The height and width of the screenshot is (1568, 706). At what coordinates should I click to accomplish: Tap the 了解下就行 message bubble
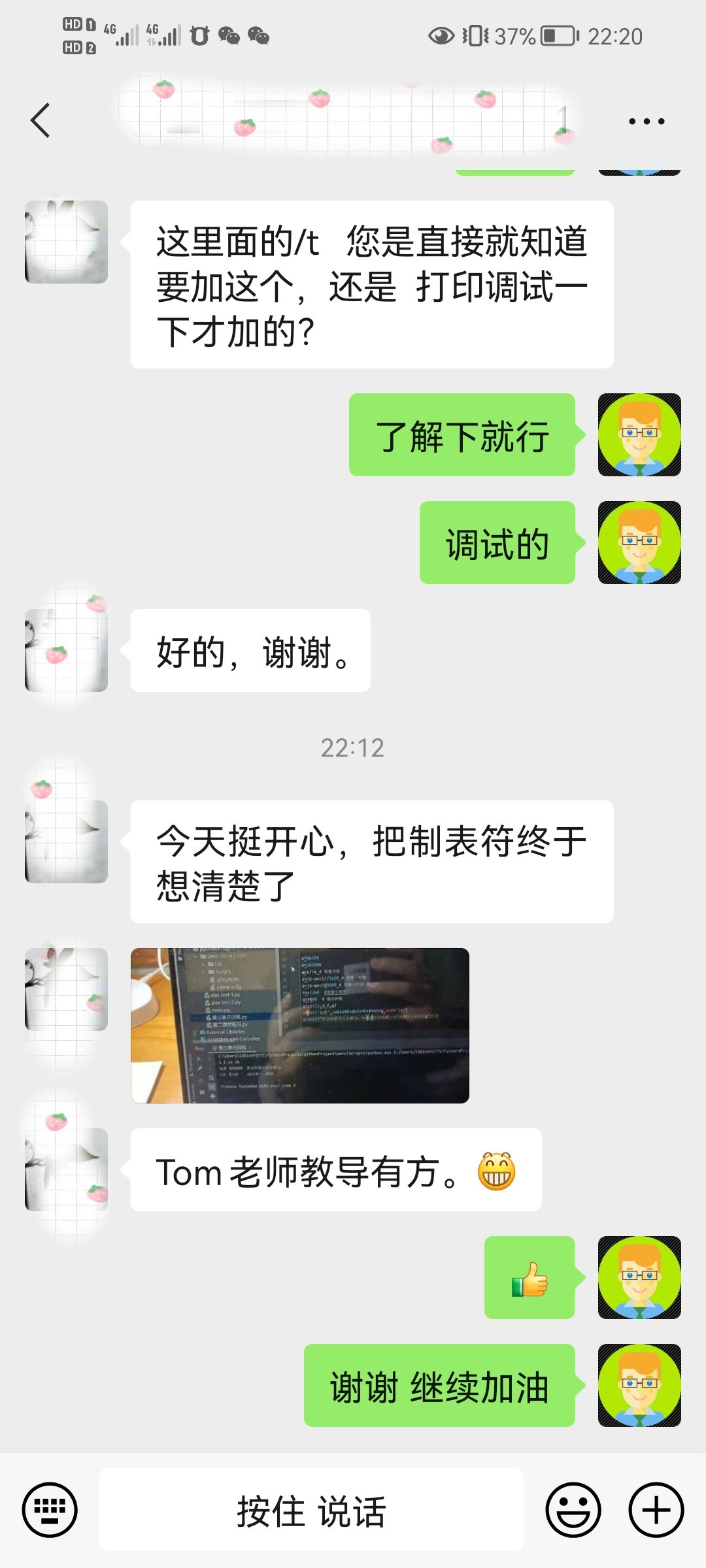[462, 435]
